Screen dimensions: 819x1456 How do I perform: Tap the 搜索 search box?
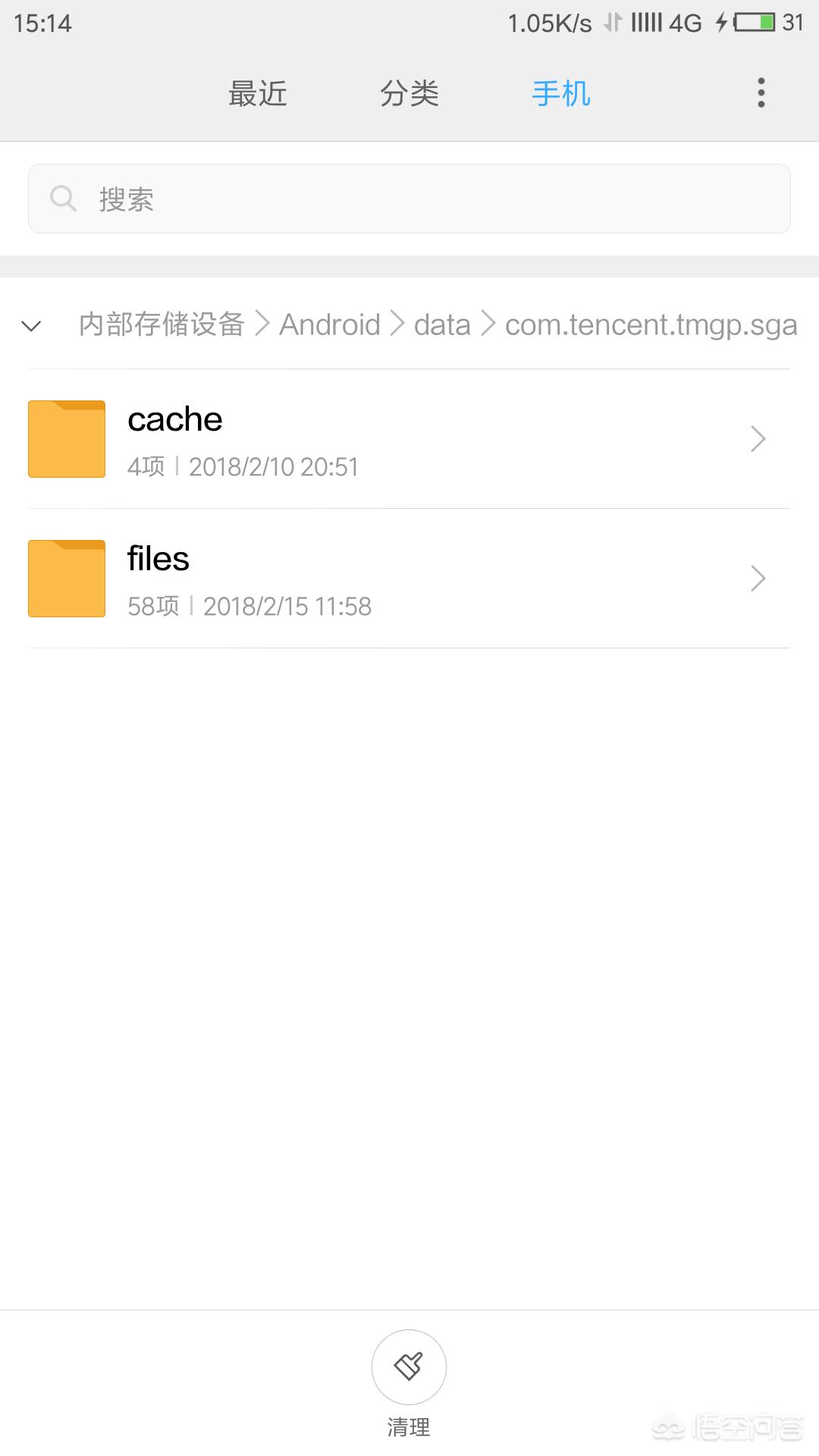tap(409, 199)
